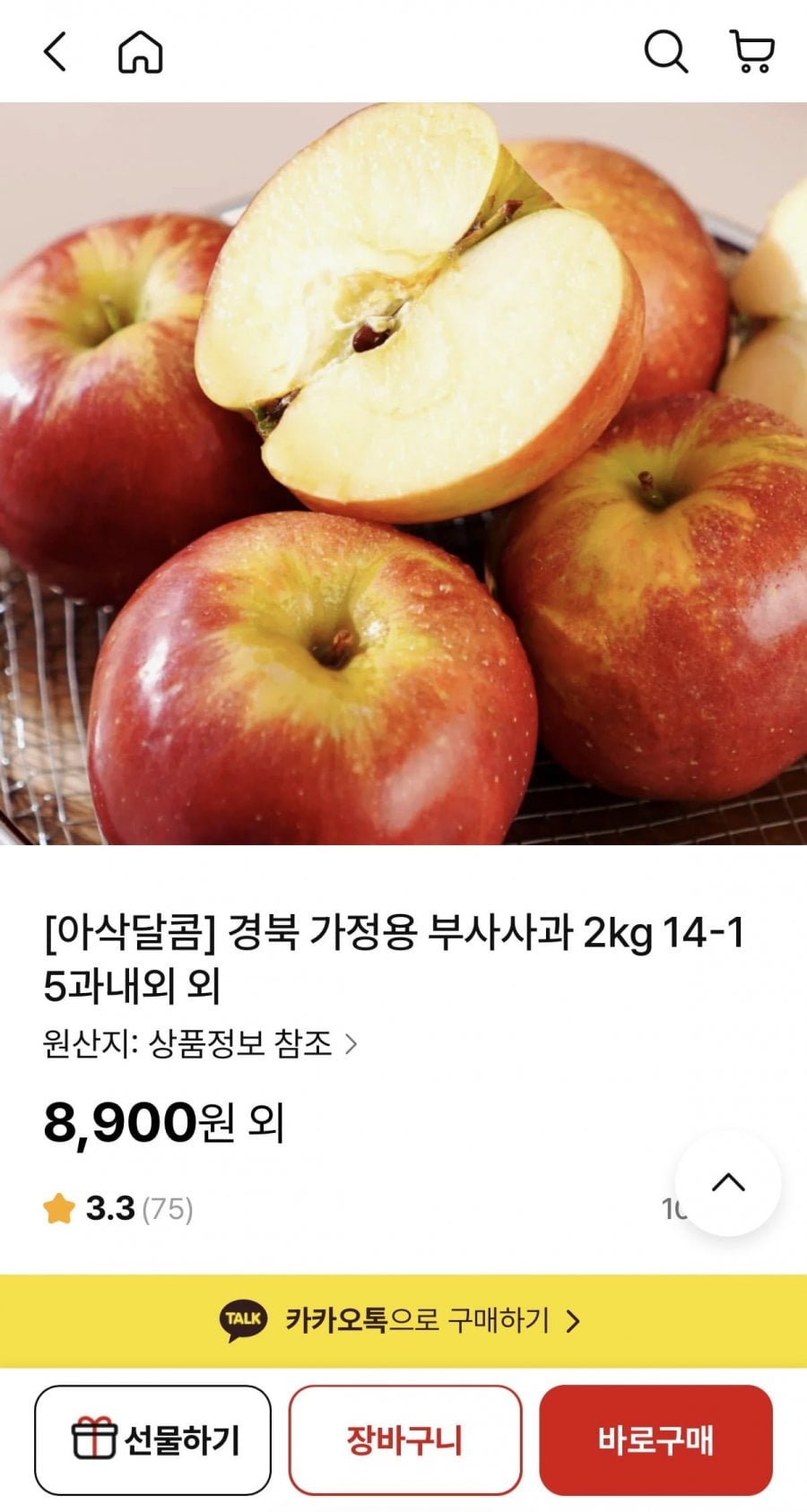Tap the 선물하기 gift button
The height and width of the screenshot is (1512, 807).
tap(152, 1440)
